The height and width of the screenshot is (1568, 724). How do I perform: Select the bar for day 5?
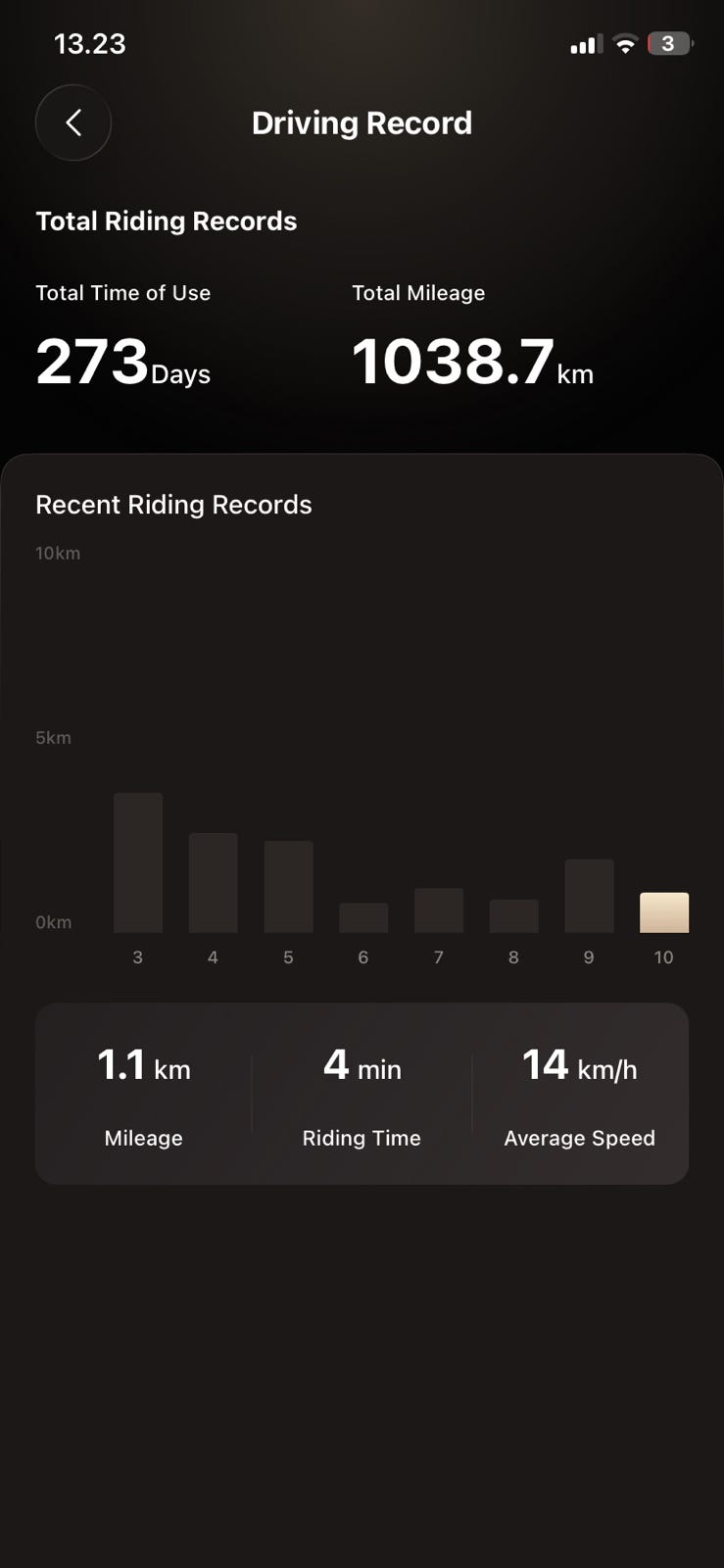[289, 887]
